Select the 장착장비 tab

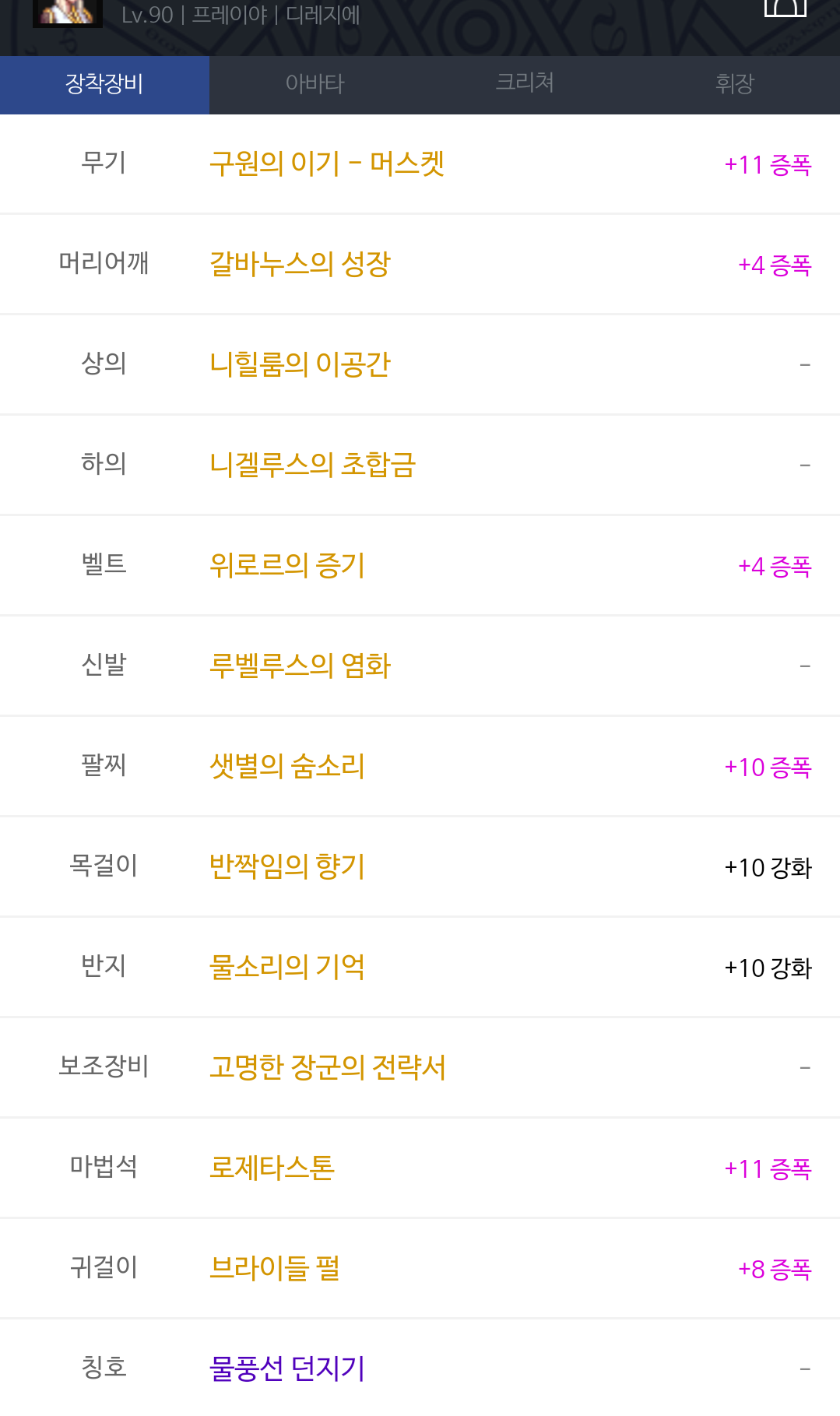tap(104, 84)
